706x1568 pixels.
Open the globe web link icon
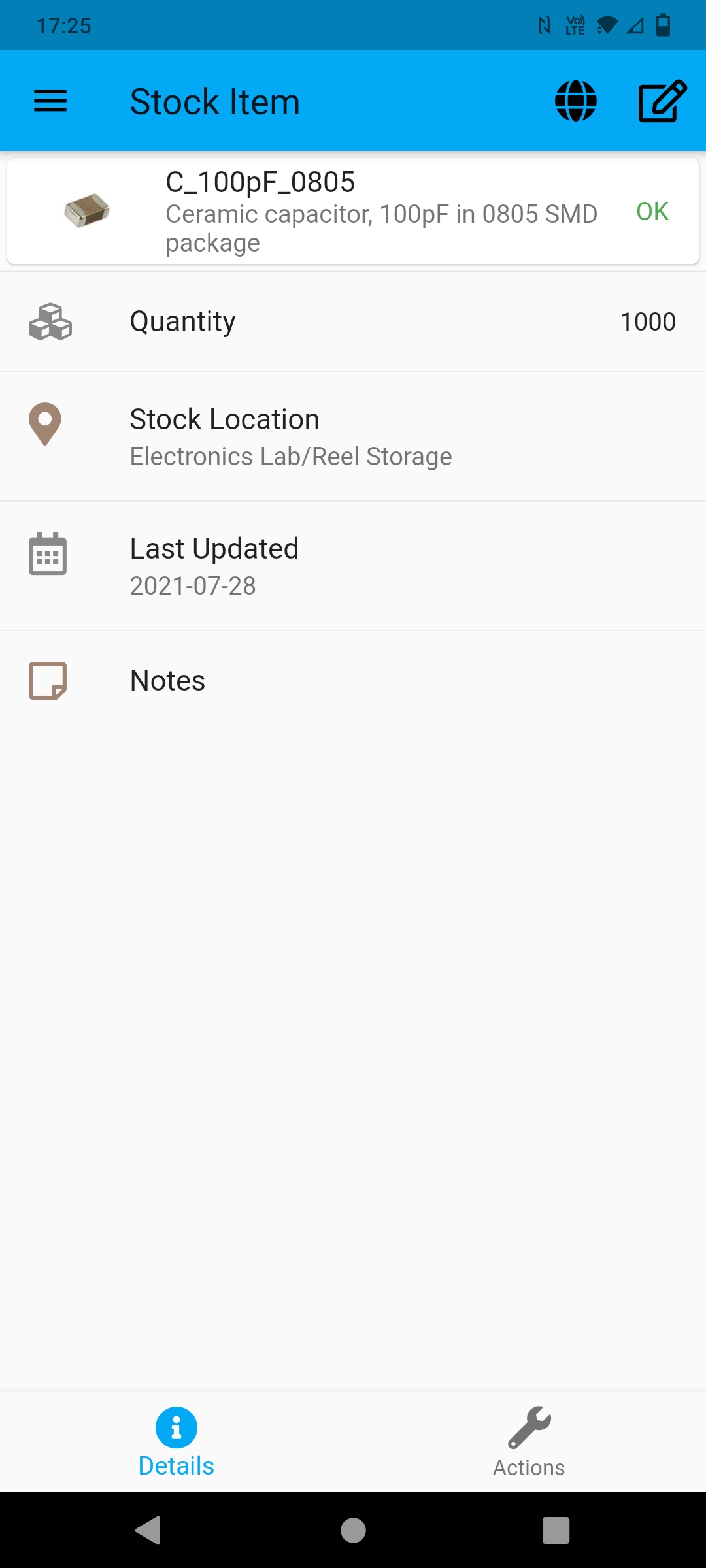pyautogui.click(x=575, y=101)
